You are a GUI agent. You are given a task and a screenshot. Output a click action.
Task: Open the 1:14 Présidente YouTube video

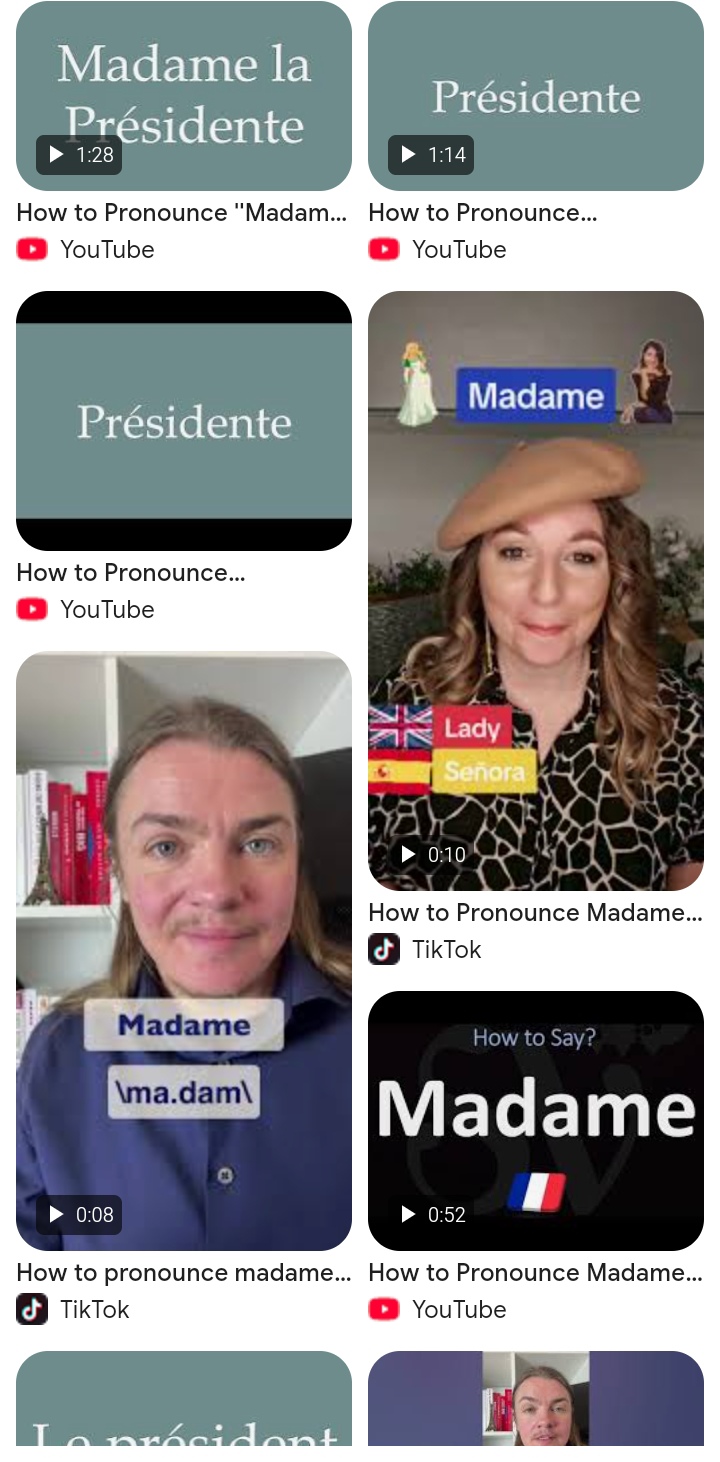(536, 96)
